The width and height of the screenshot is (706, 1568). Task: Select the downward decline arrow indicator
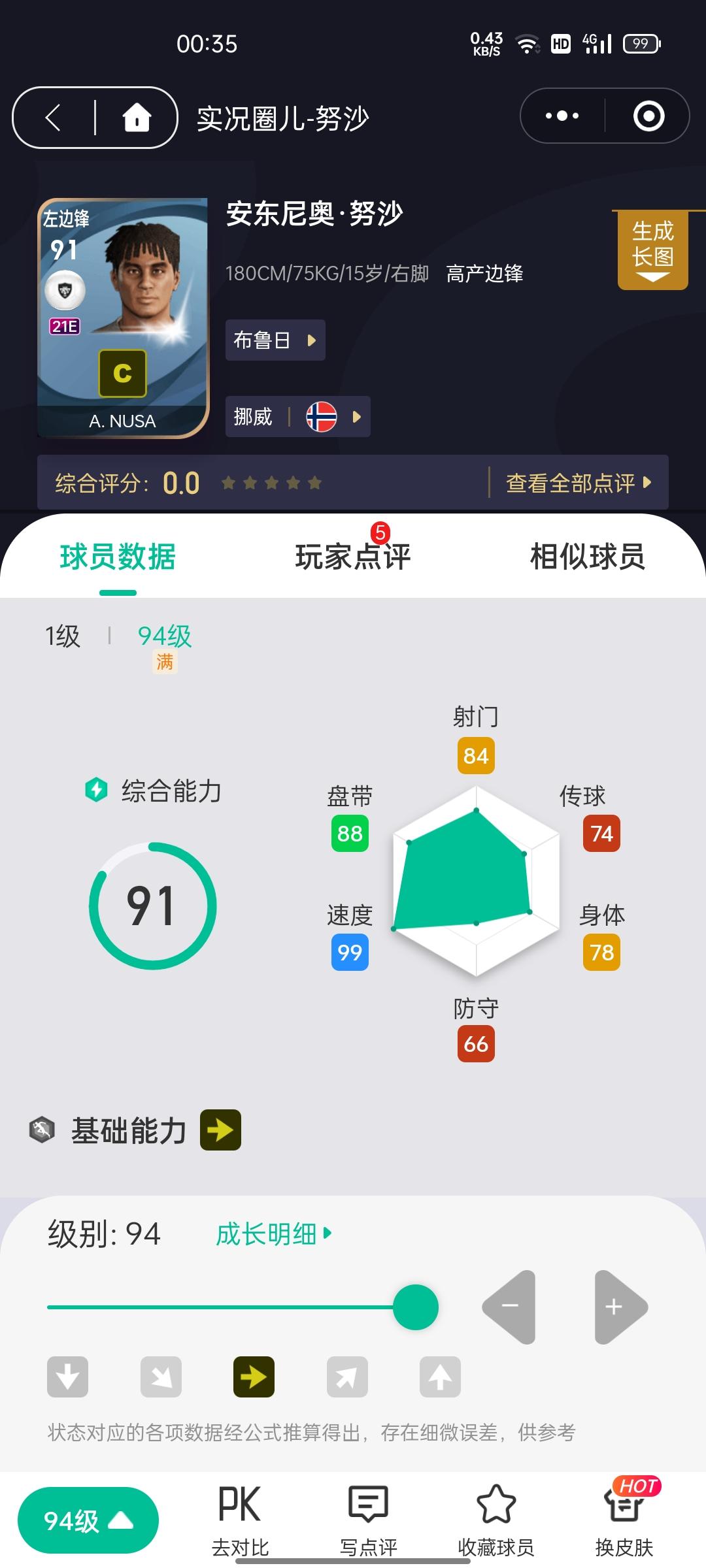pyautogui.click(x=67, y=1377)
